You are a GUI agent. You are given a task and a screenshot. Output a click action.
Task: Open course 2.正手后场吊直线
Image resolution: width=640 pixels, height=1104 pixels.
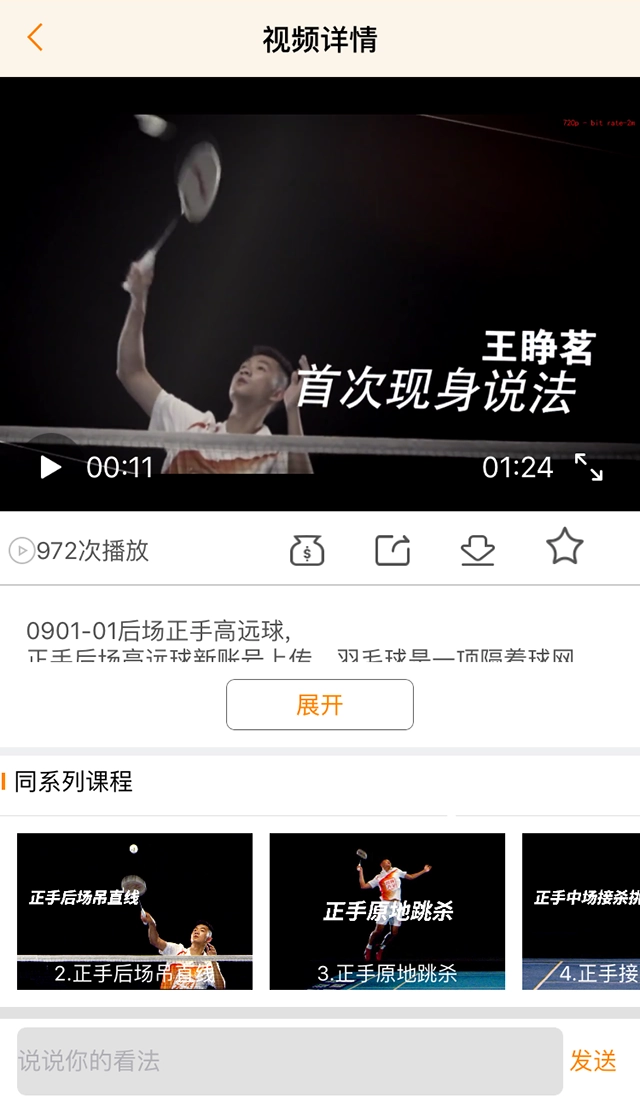pos(135,911)
